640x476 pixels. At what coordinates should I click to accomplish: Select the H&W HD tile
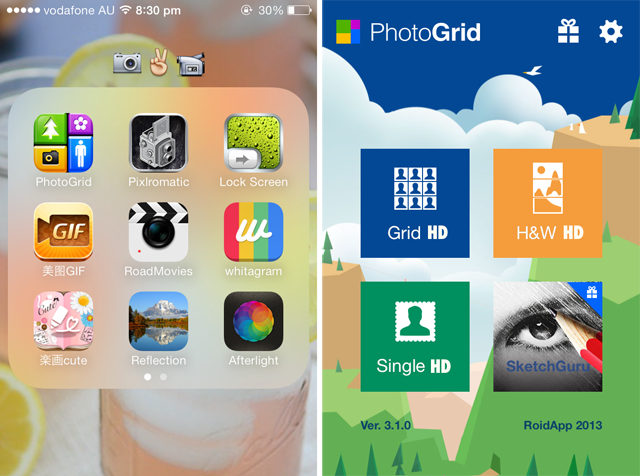[x=547, y=204]
